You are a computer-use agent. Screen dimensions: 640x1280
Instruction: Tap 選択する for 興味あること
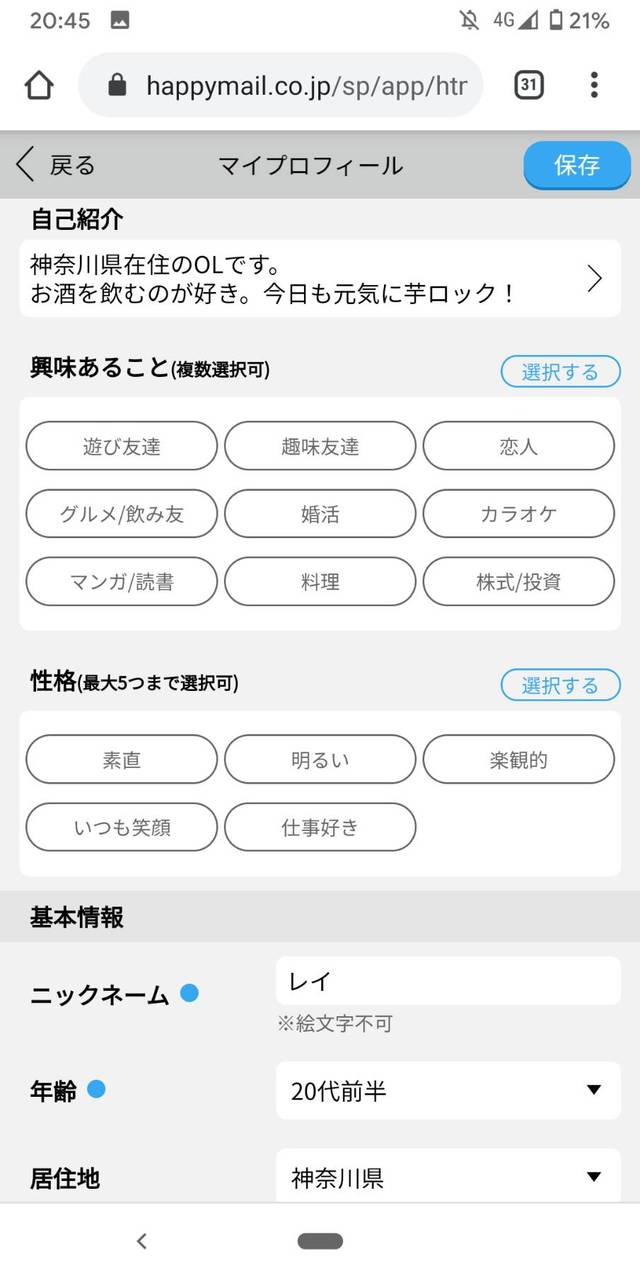tap(560, 372)
